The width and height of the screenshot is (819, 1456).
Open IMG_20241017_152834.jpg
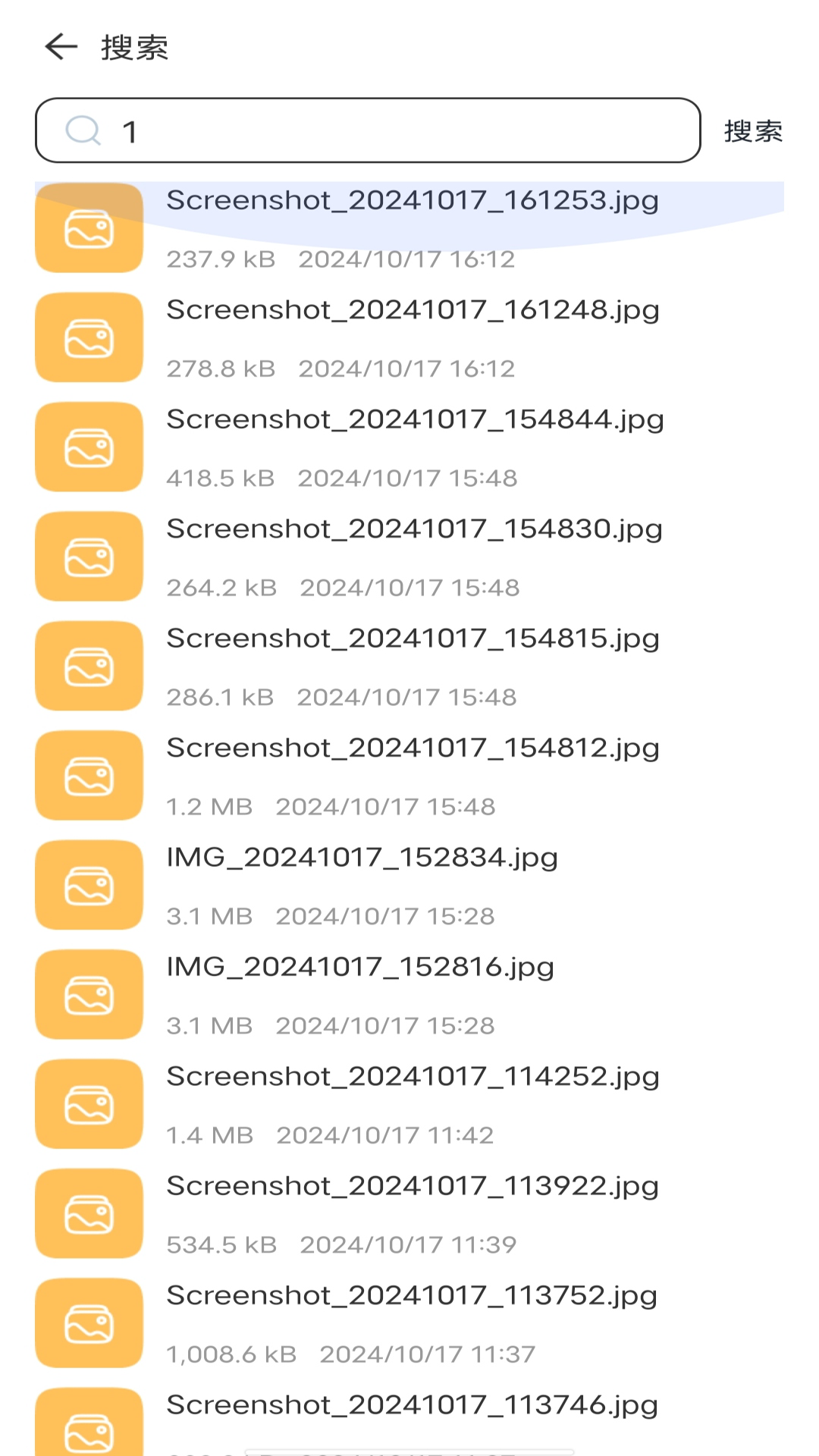(362, 885)
